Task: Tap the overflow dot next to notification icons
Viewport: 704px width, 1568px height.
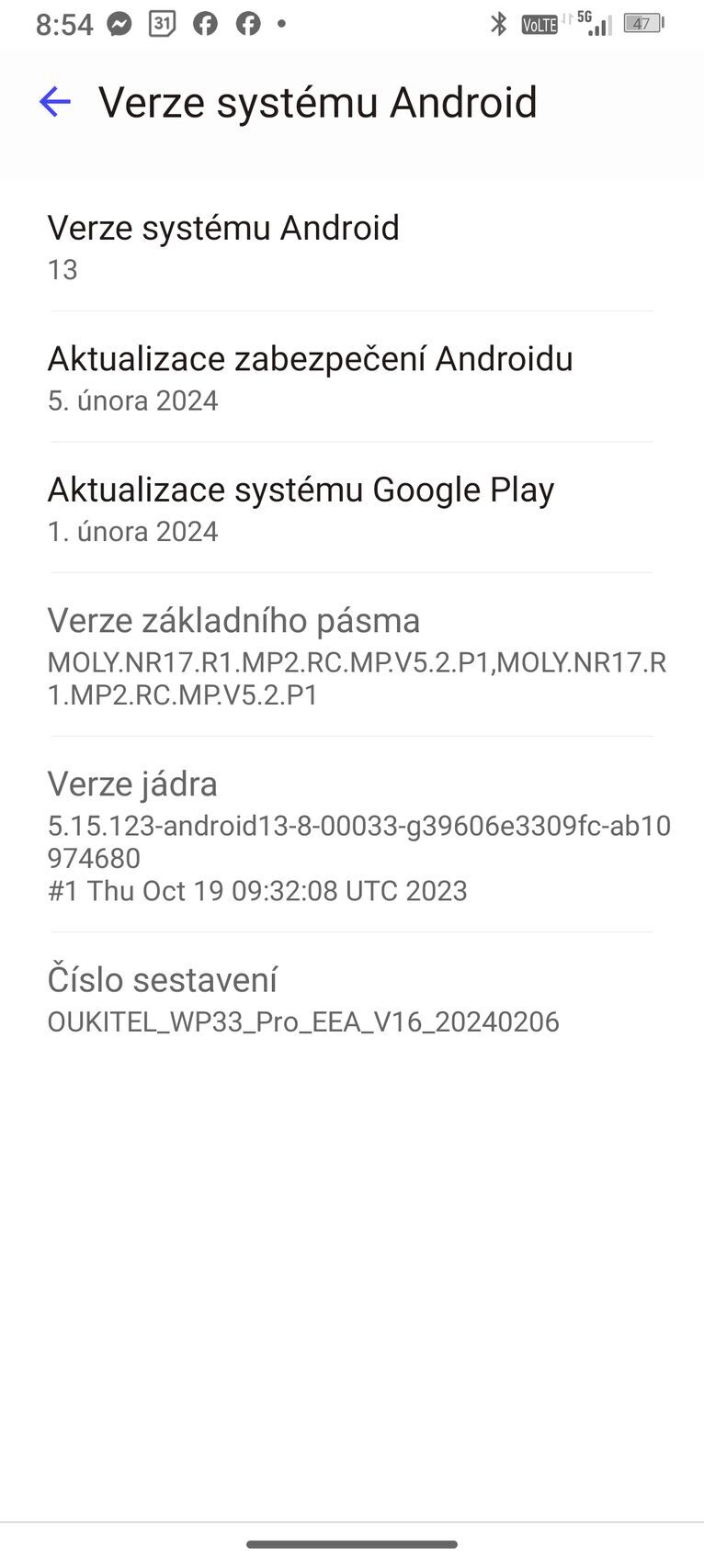Action: point(281,28)
